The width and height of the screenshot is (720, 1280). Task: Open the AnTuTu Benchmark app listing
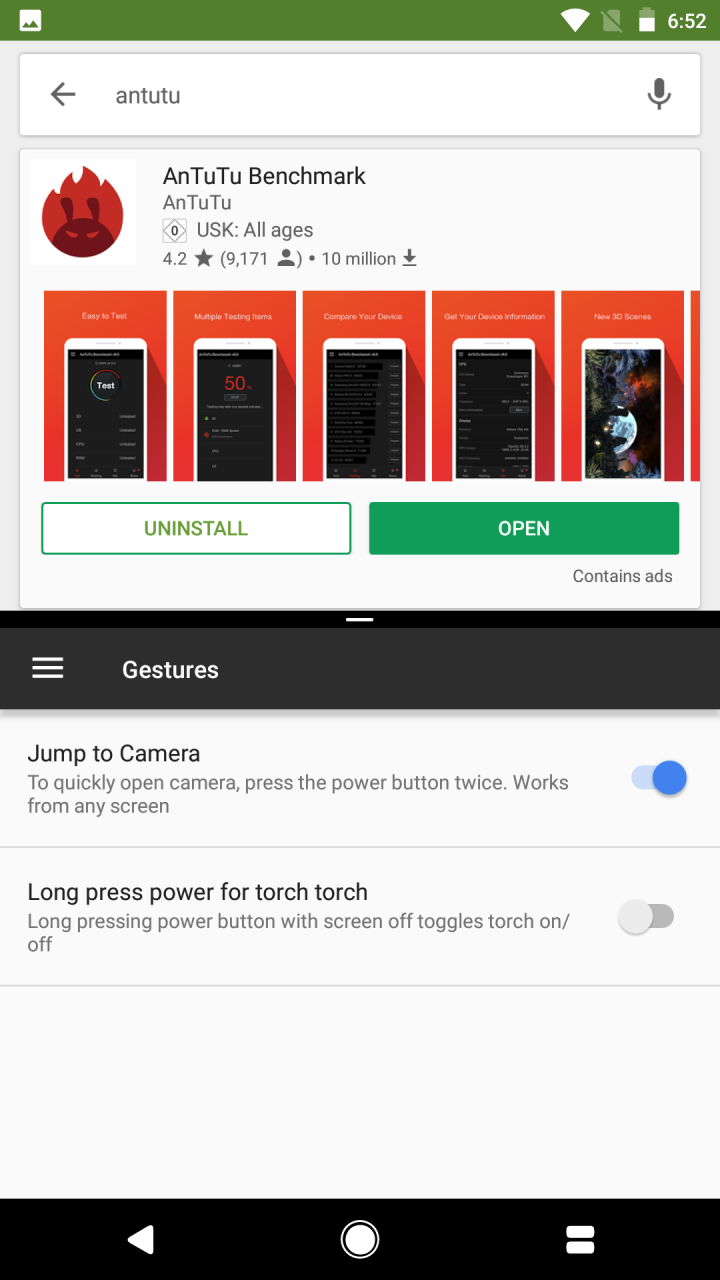(264, 177)
